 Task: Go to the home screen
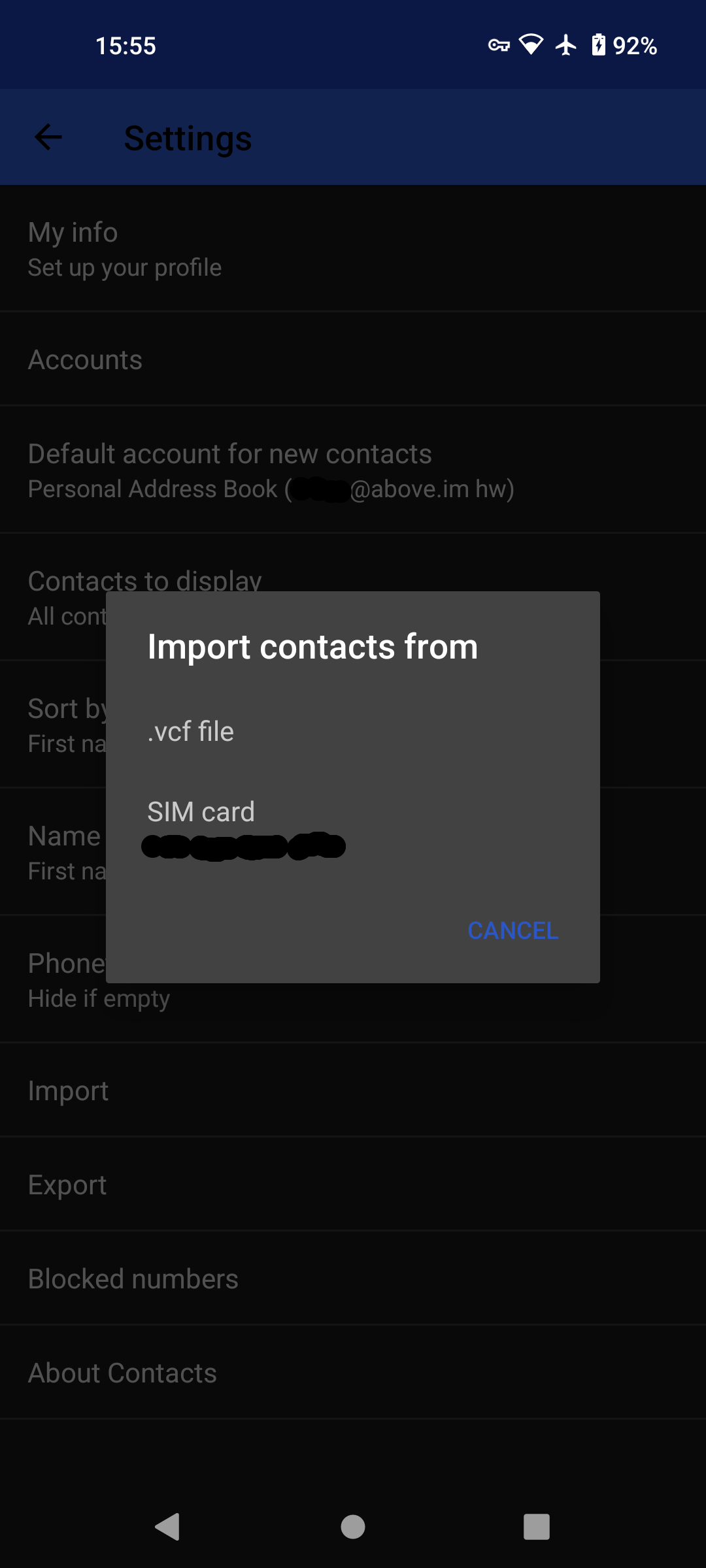click(353, 1527)
